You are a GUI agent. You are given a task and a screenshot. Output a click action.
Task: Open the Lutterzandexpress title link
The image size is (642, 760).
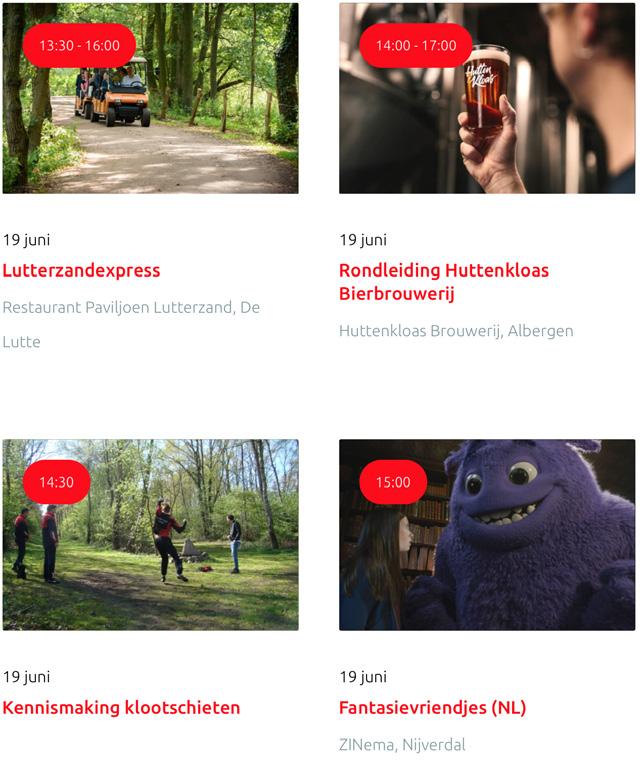pyautogui.click(x=81, y=270)
